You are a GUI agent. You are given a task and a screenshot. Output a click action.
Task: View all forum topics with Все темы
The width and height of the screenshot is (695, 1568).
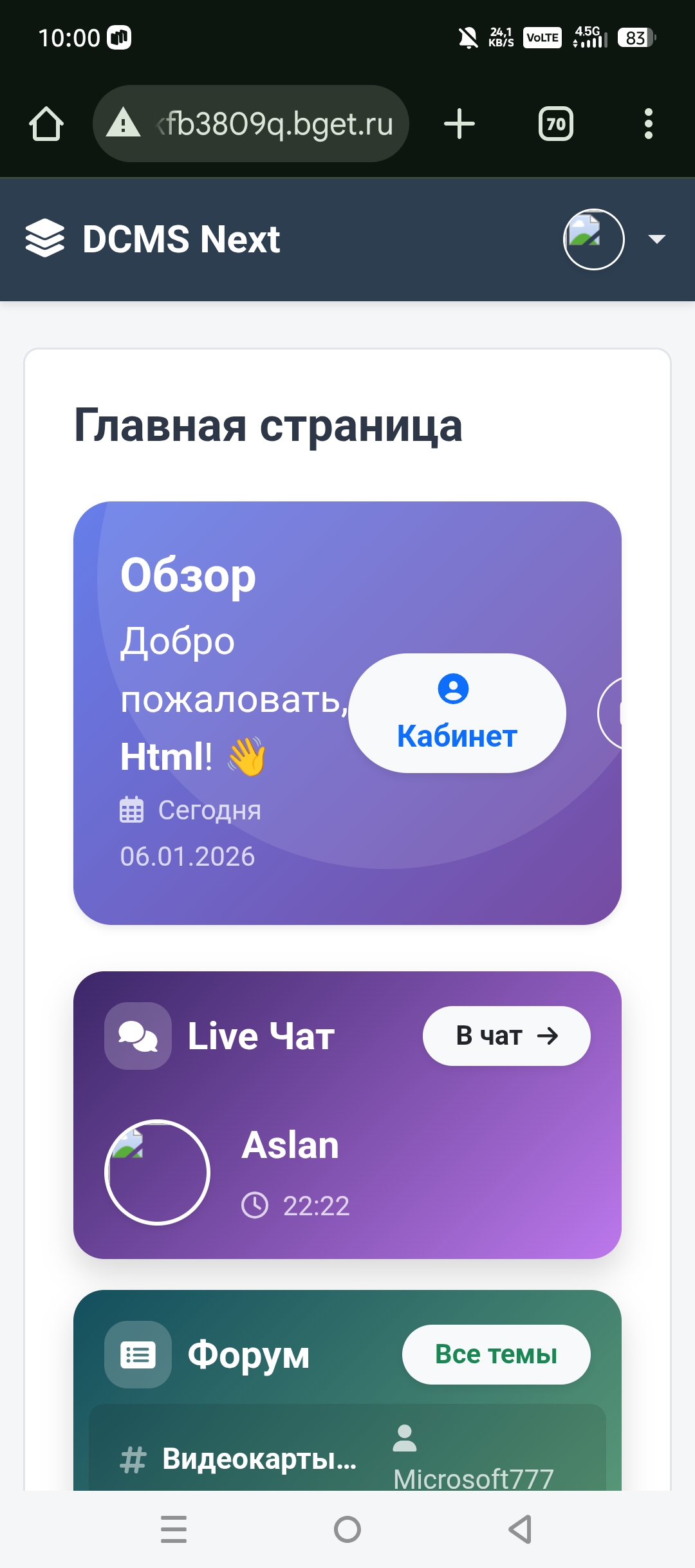pyautogui.click(x=496, y=1354)
